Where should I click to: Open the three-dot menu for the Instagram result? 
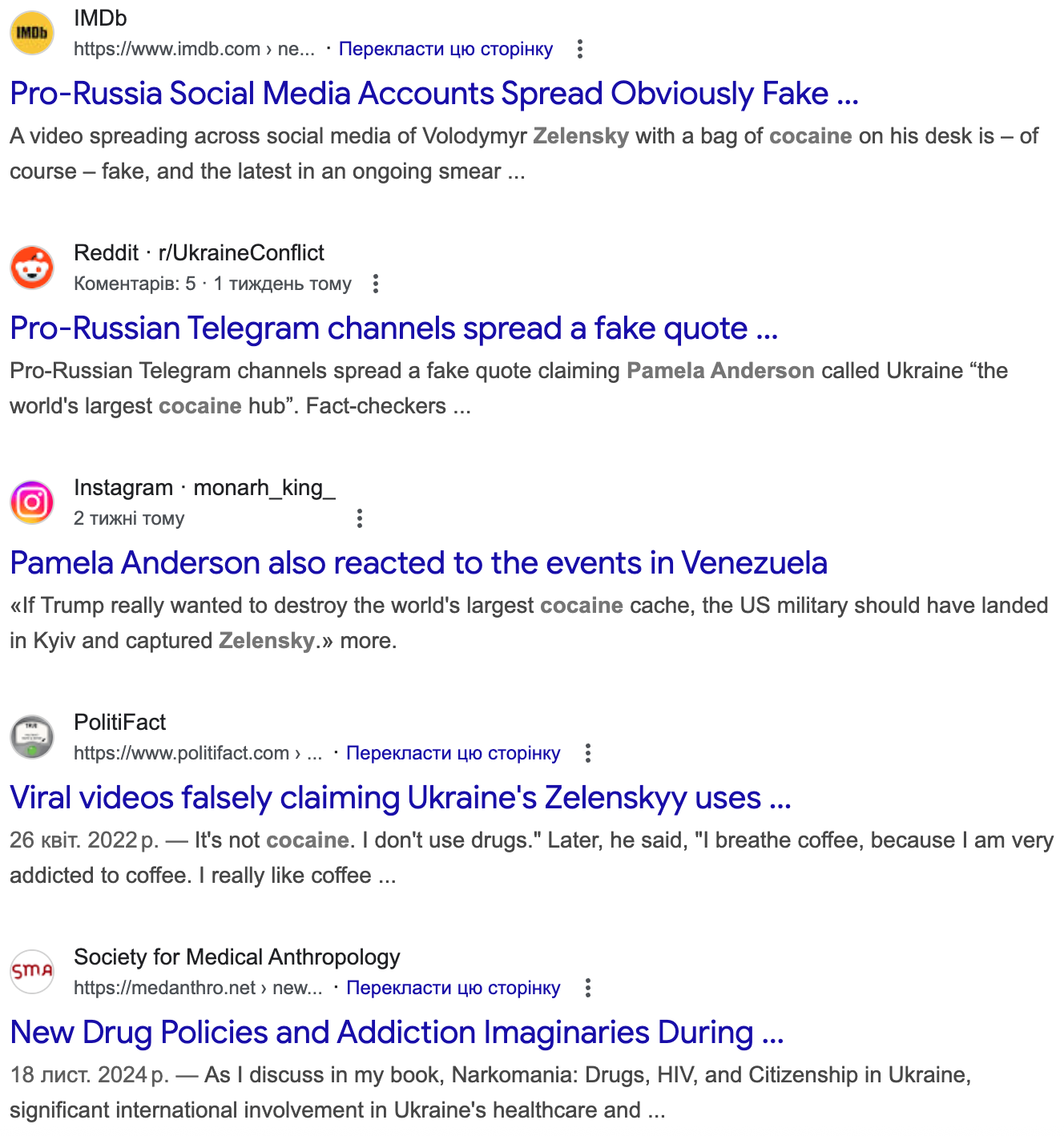[360, 518]
